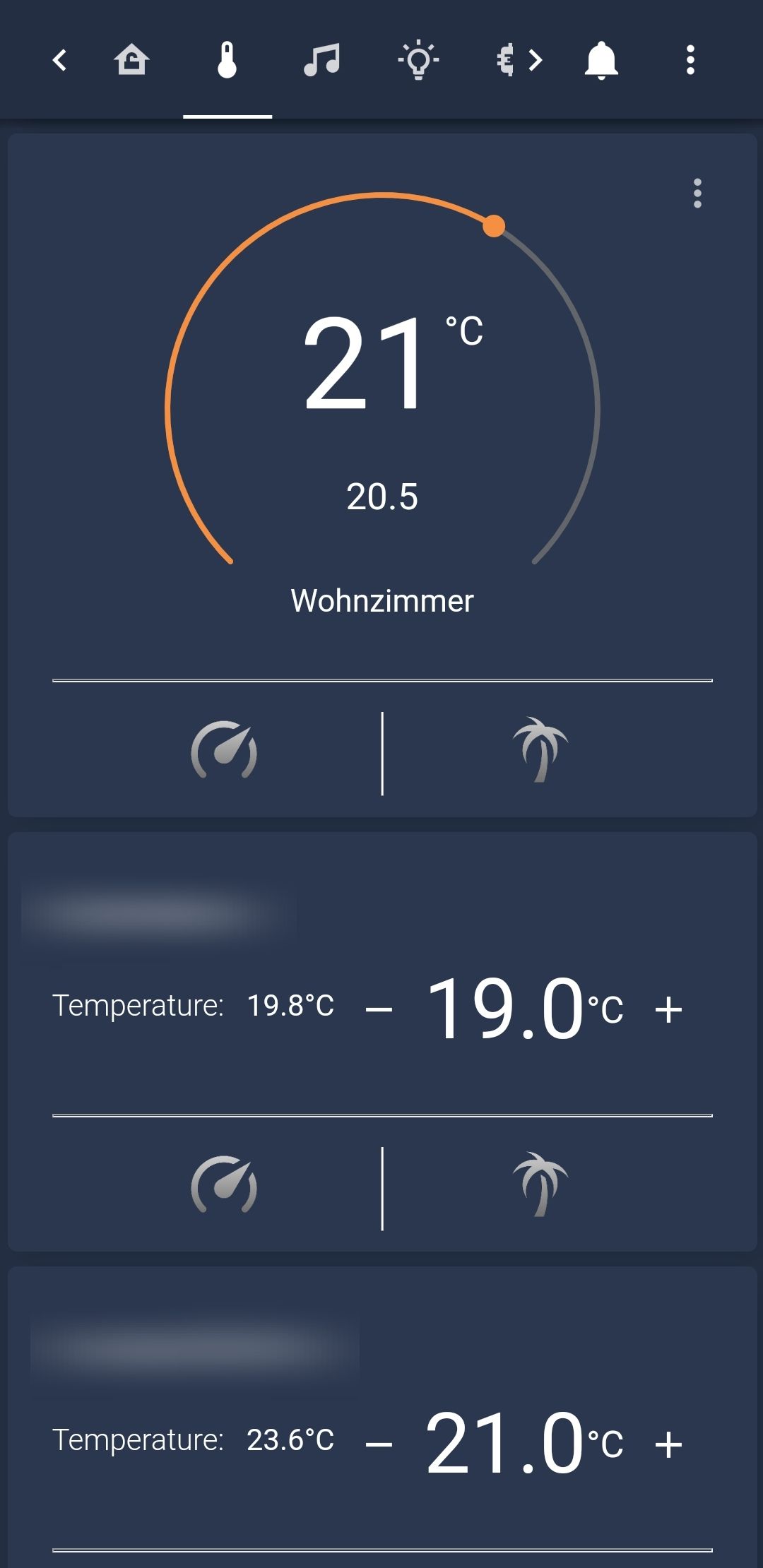Image resolution: width=763 pixels, height=1568 pixels.
Task: Activate gauge preset under Wohnzimmer
Action: 224,752
